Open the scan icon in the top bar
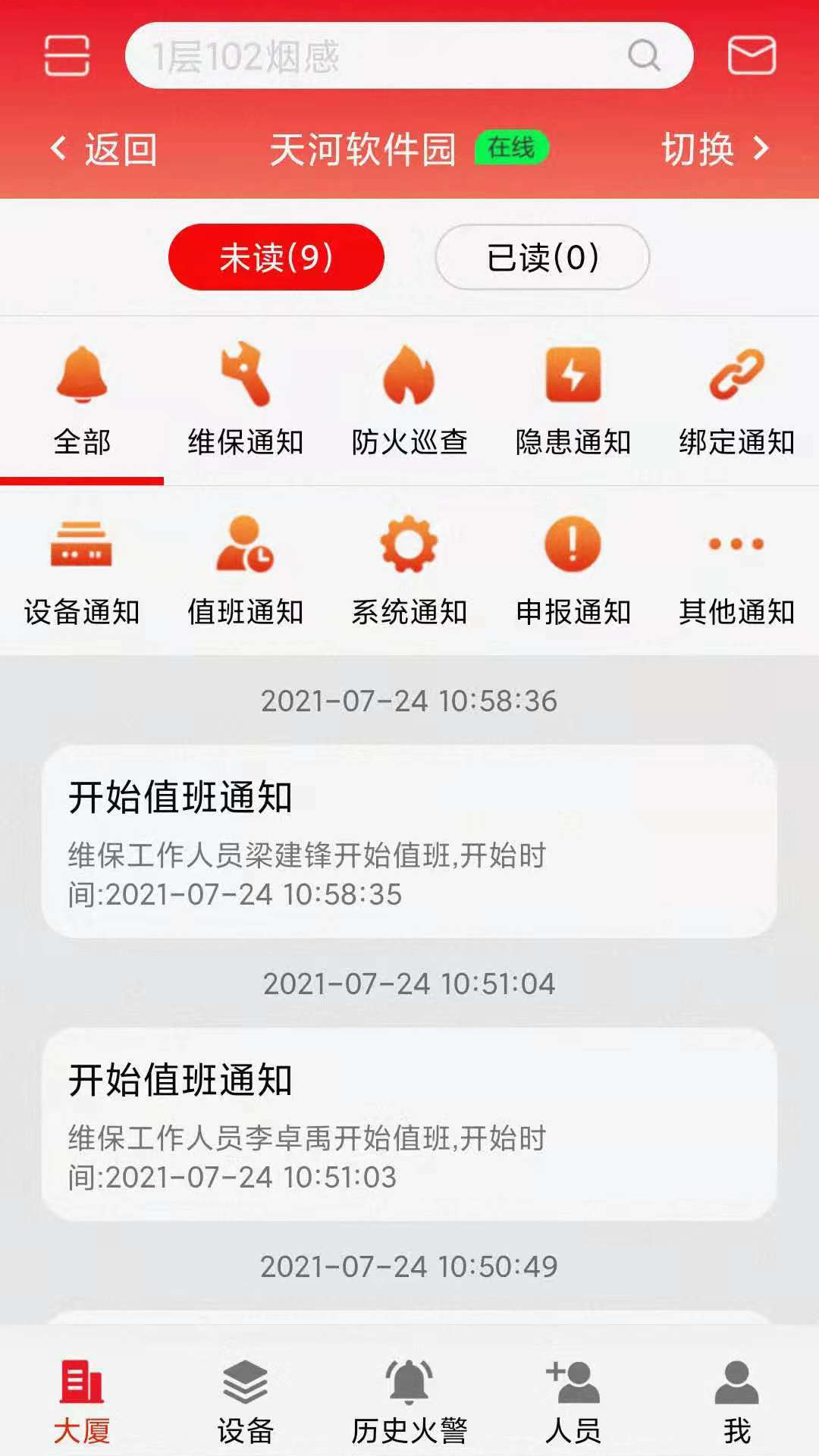The width and height of the screenshot is (819, 1456). pyautogui.click(x=67, y=55)
